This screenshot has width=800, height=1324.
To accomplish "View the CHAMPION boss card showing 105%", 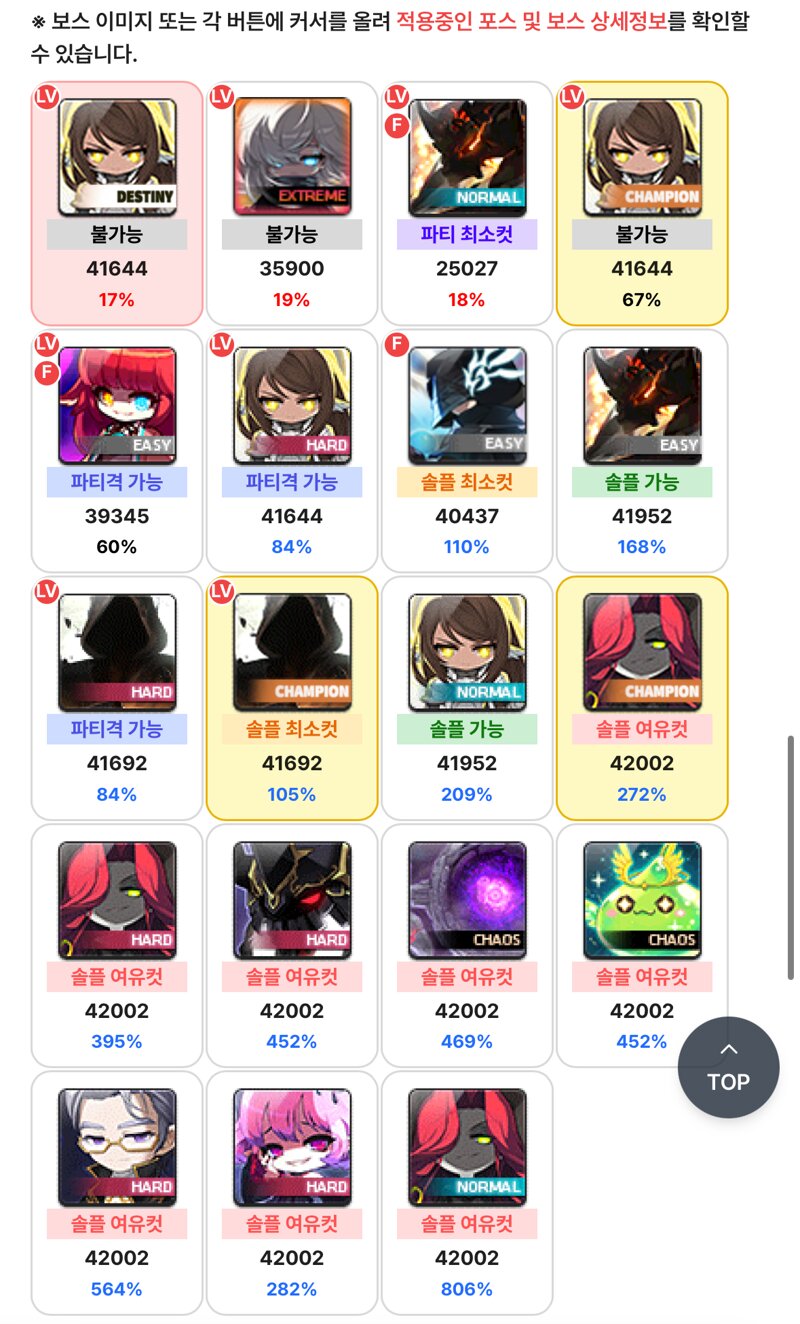I will (292, 652).
